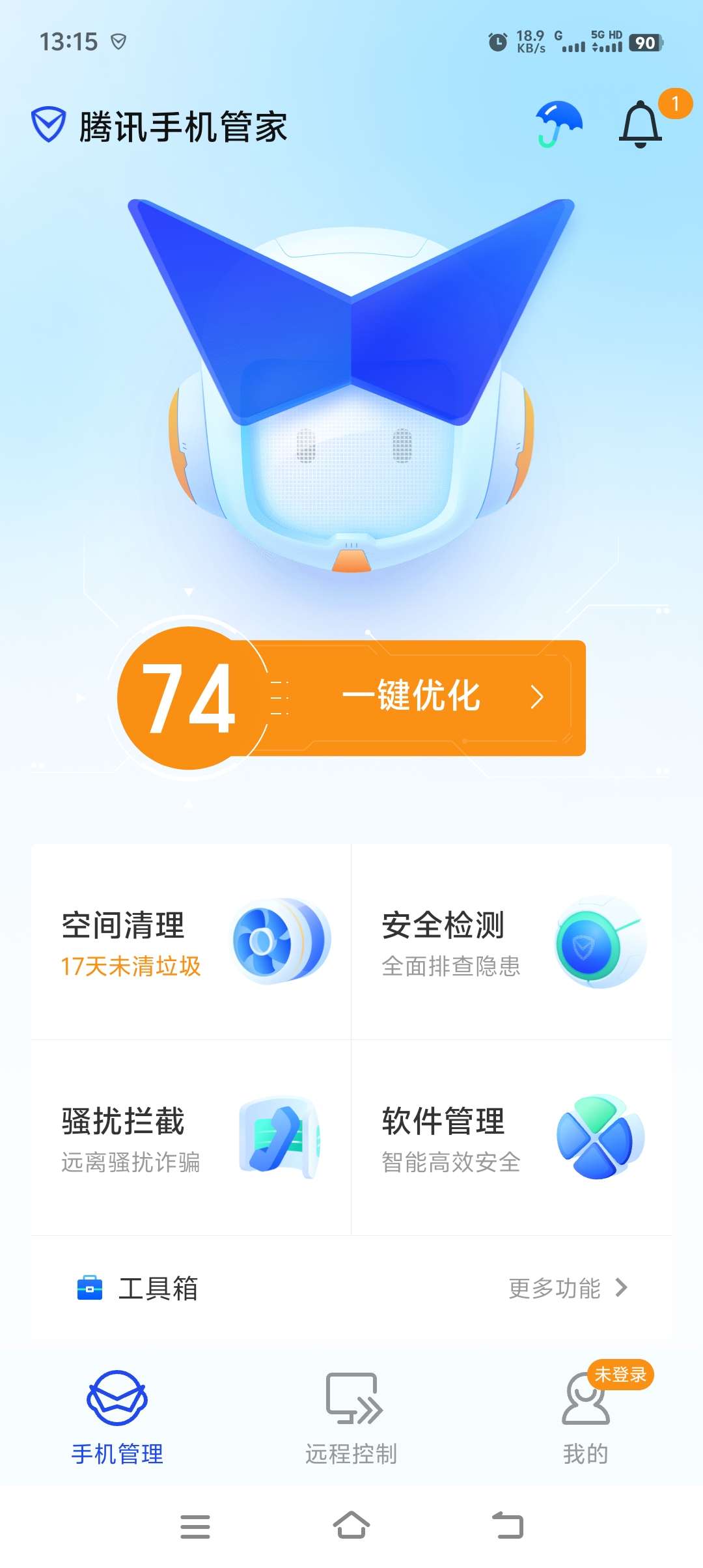Open 骚扰拦截 harassment blocking card
Viewport: 703px width, 1568px height.
[x=191, y=1138]
